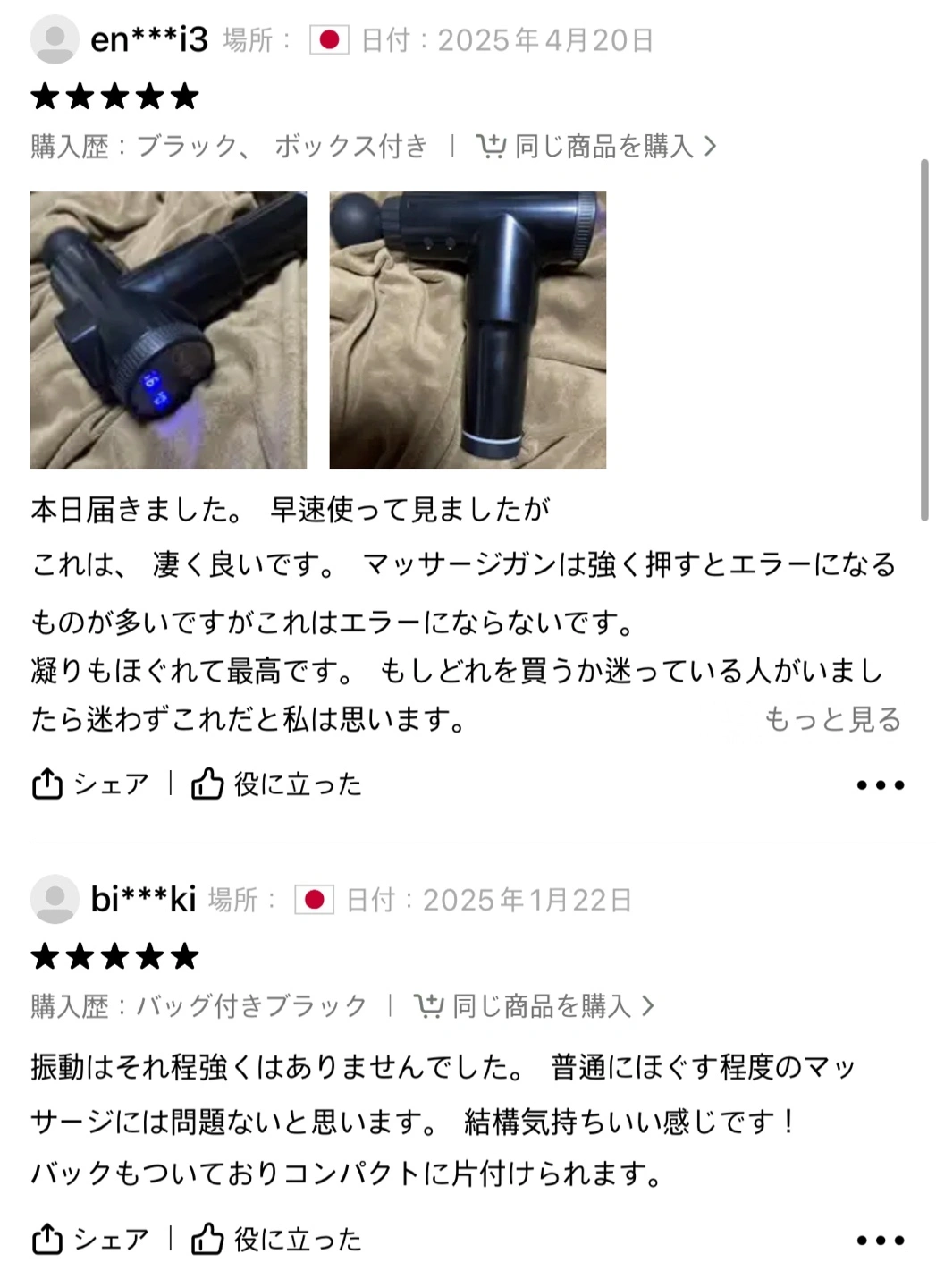Mark bi***ki's review as helpful
The image size is (936, 1288).
[x=276, y=1240]
